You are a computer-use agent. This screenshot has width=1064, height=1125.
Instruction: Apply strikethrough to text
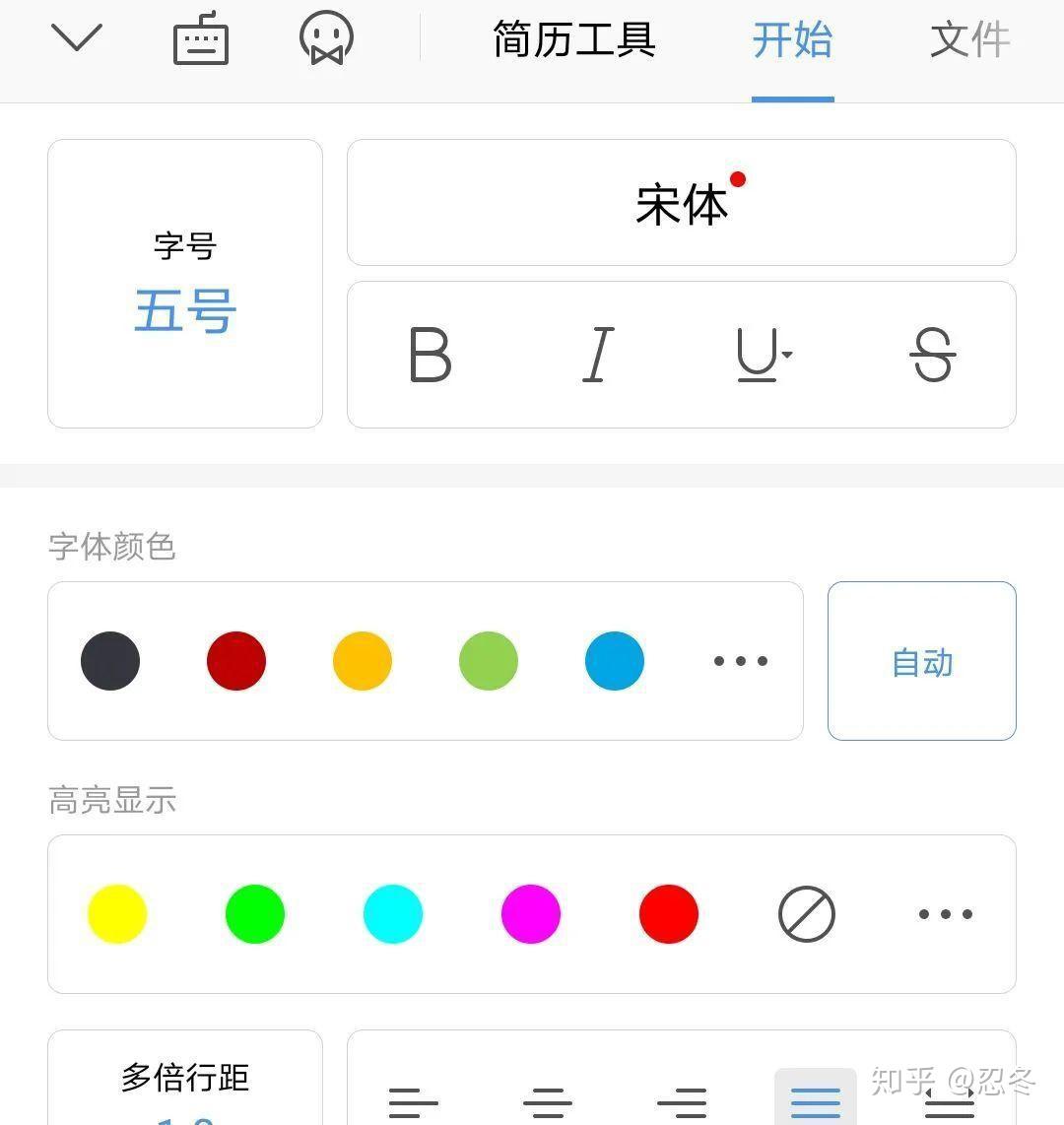[932, 355]
